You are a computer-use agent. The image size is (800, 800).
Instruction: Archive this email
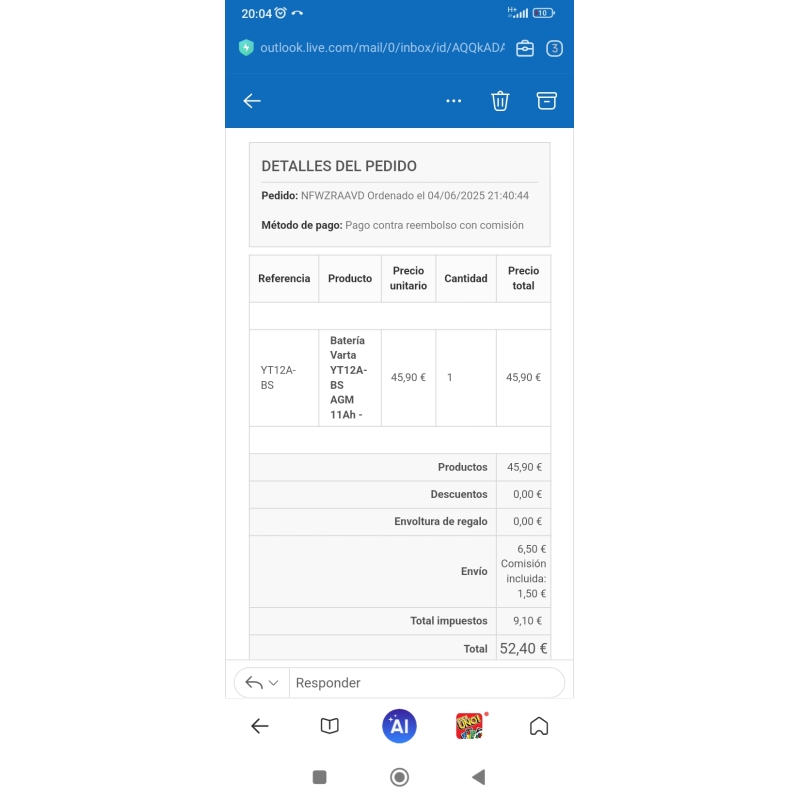546,101
